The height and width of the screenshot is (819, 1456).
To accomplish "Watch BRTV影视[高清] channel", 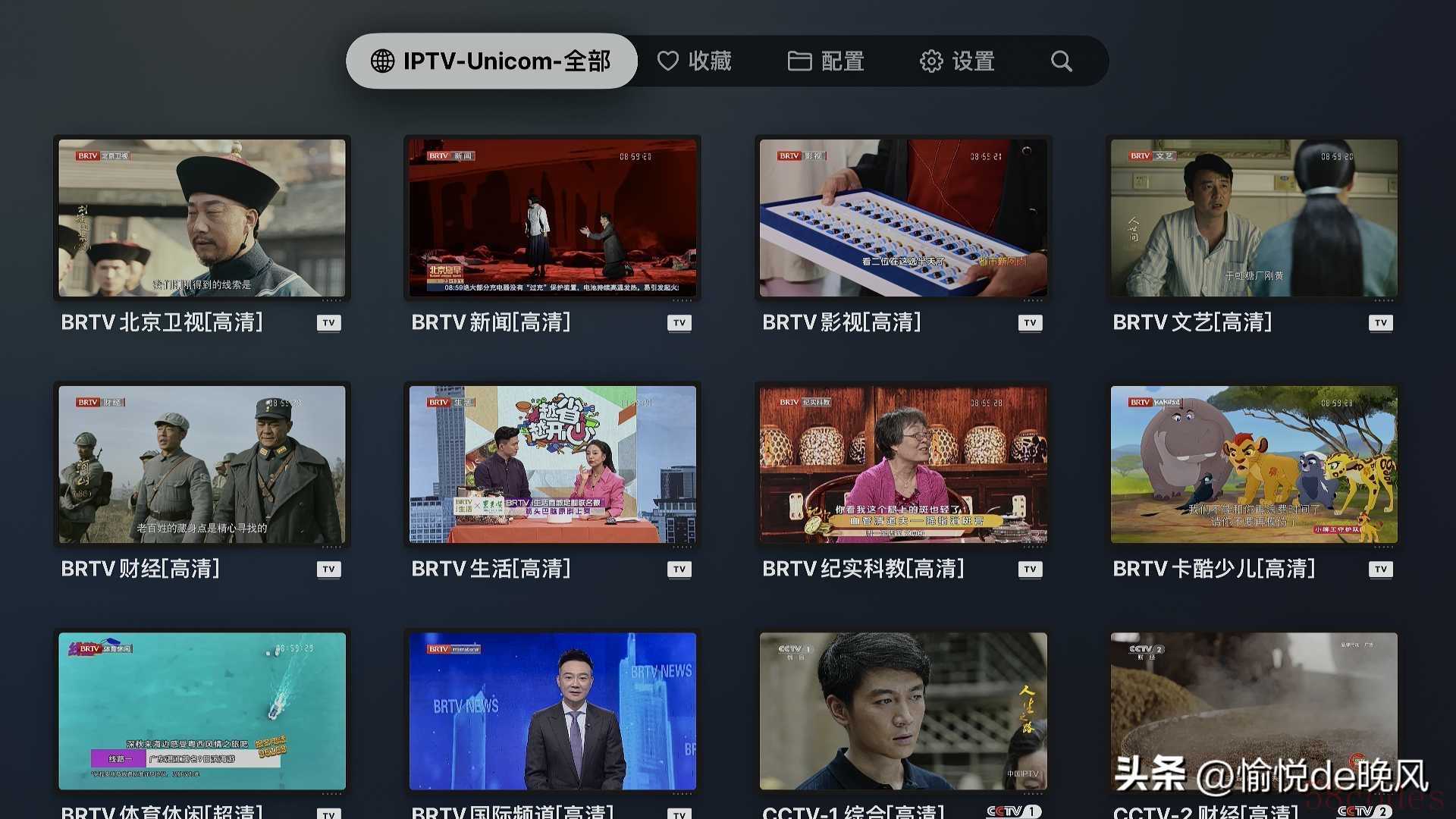I will click(x=903, y=218).
